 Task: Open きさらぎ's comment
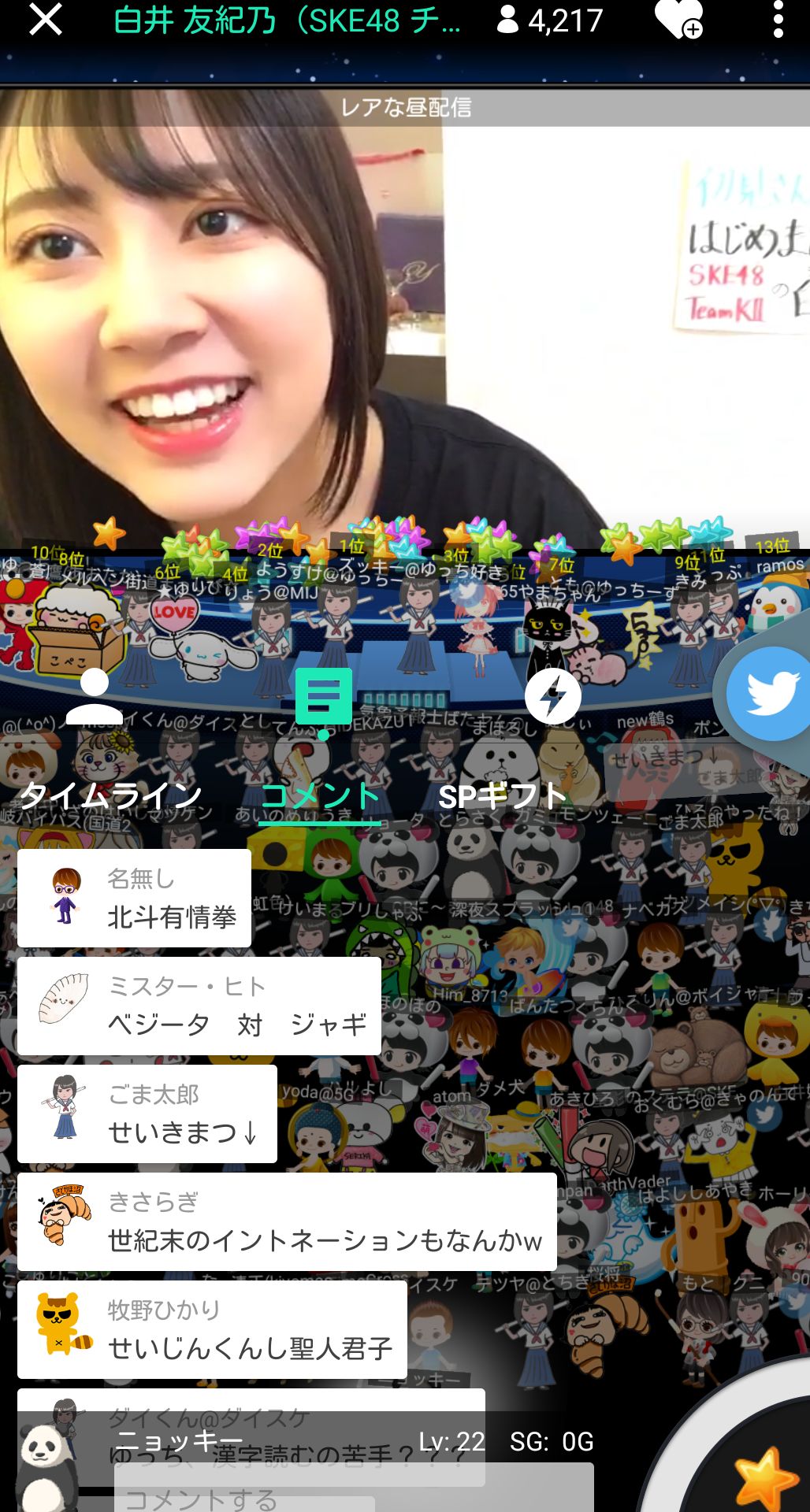click(x=287, y=1222)
